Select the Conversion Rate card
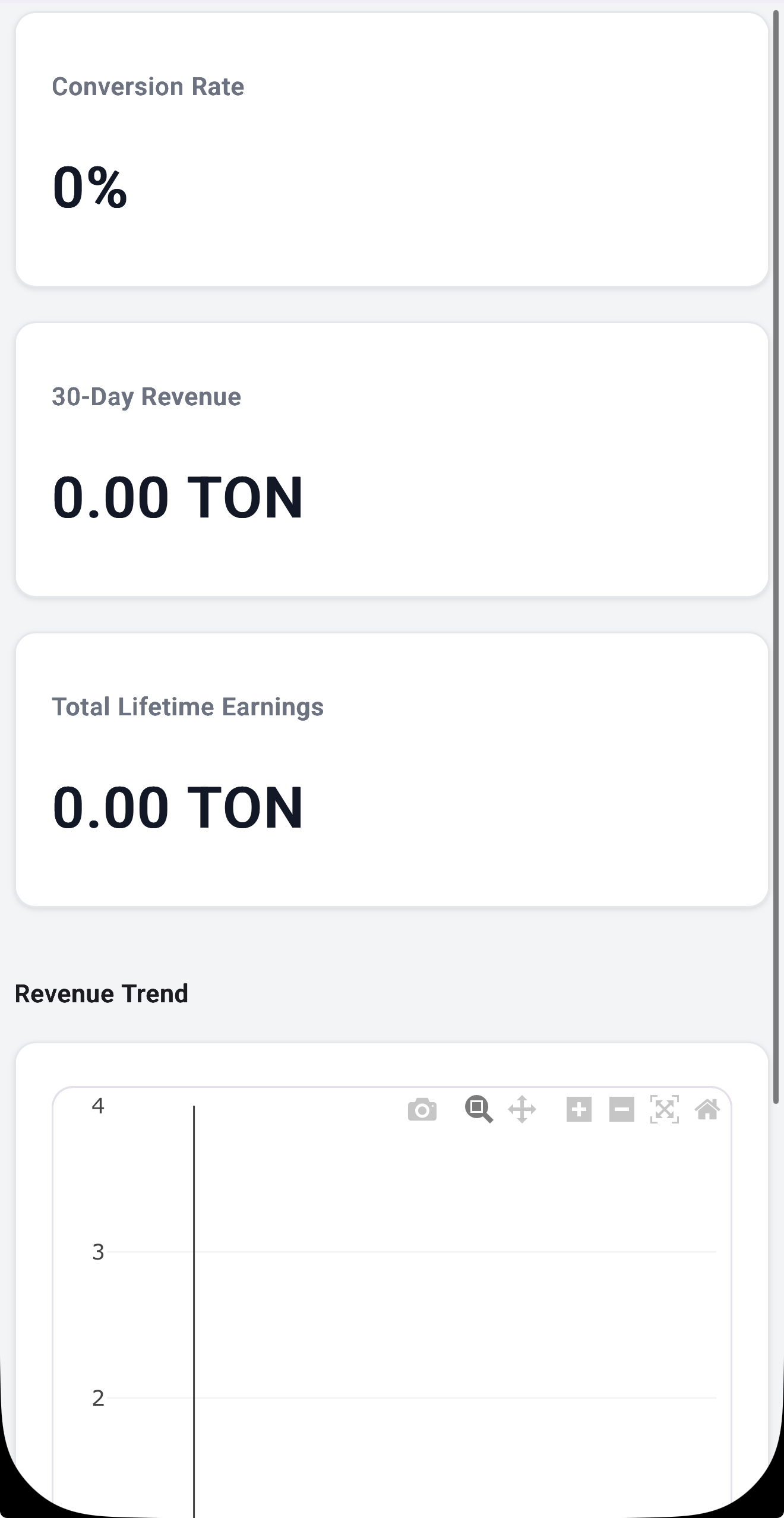Image resolution: width=784 pixels, height=1518 pixels. (392, 149)
